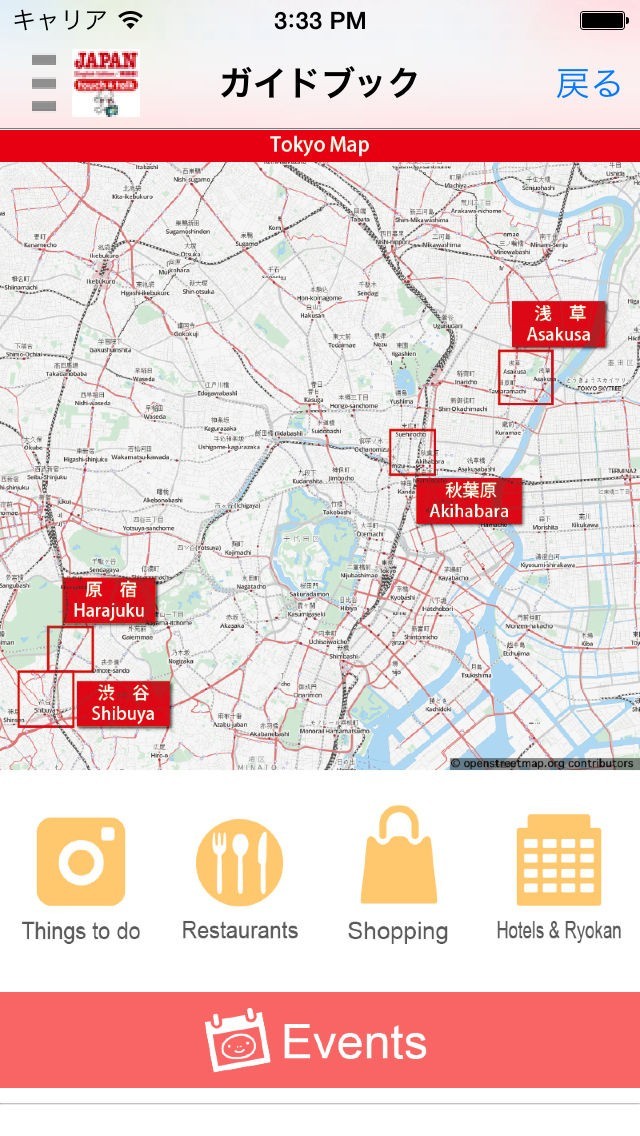Select the Asakusa area on the map
Viewport: 640px width, 1136px height.
[x=558, y=324]
